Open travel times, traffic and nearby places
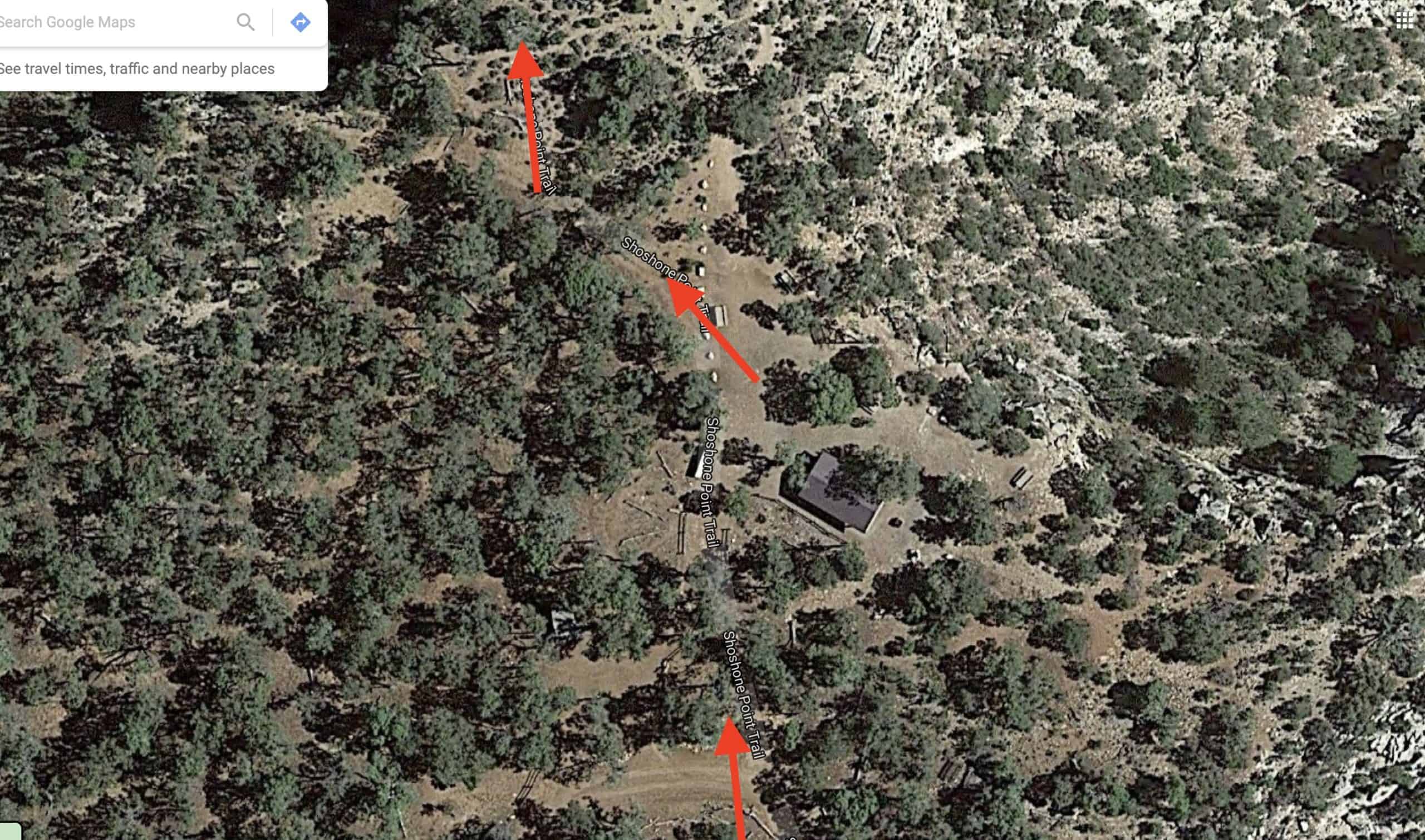 coord(137,68)
